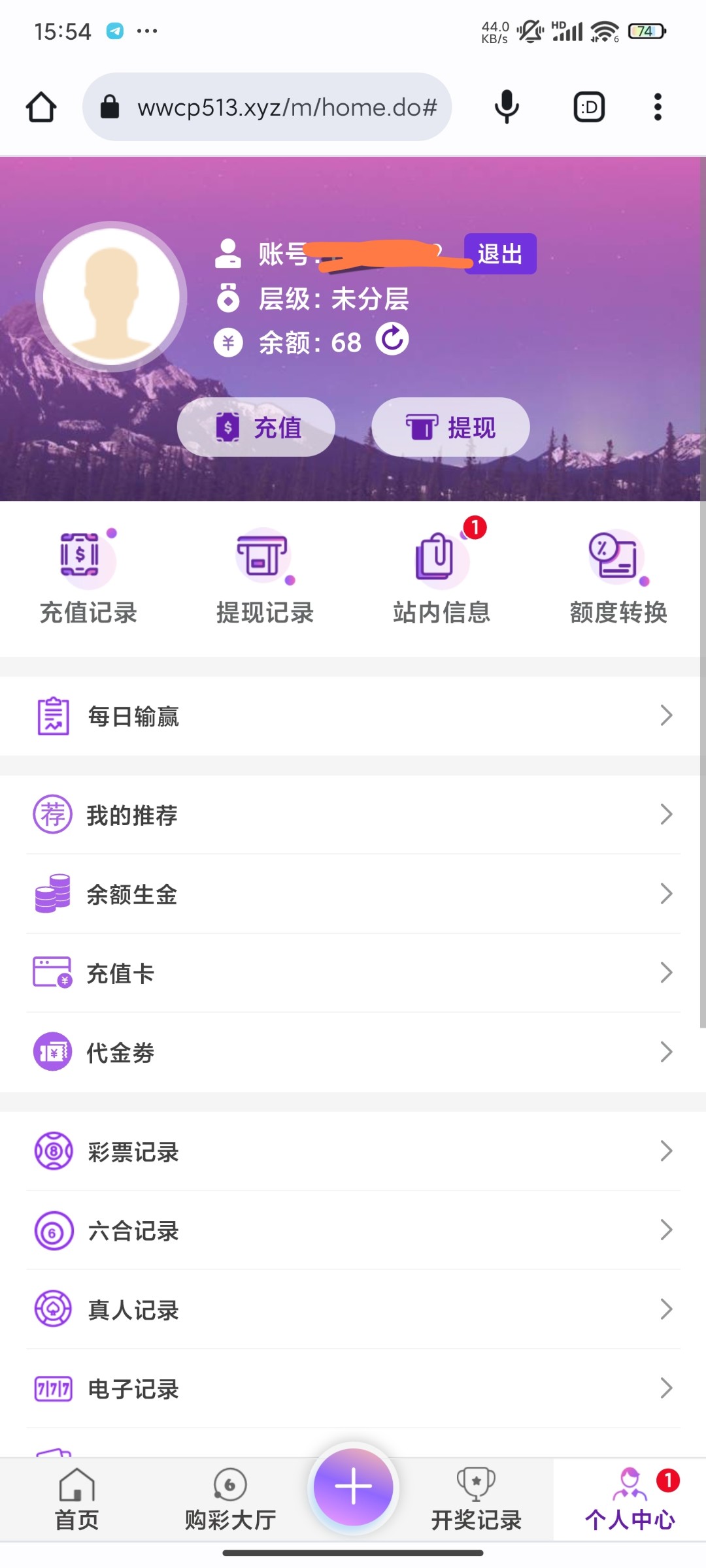706x1568 pixels.
Task: Open the 六合记录 row
Action: click(x=353, y=1230)
